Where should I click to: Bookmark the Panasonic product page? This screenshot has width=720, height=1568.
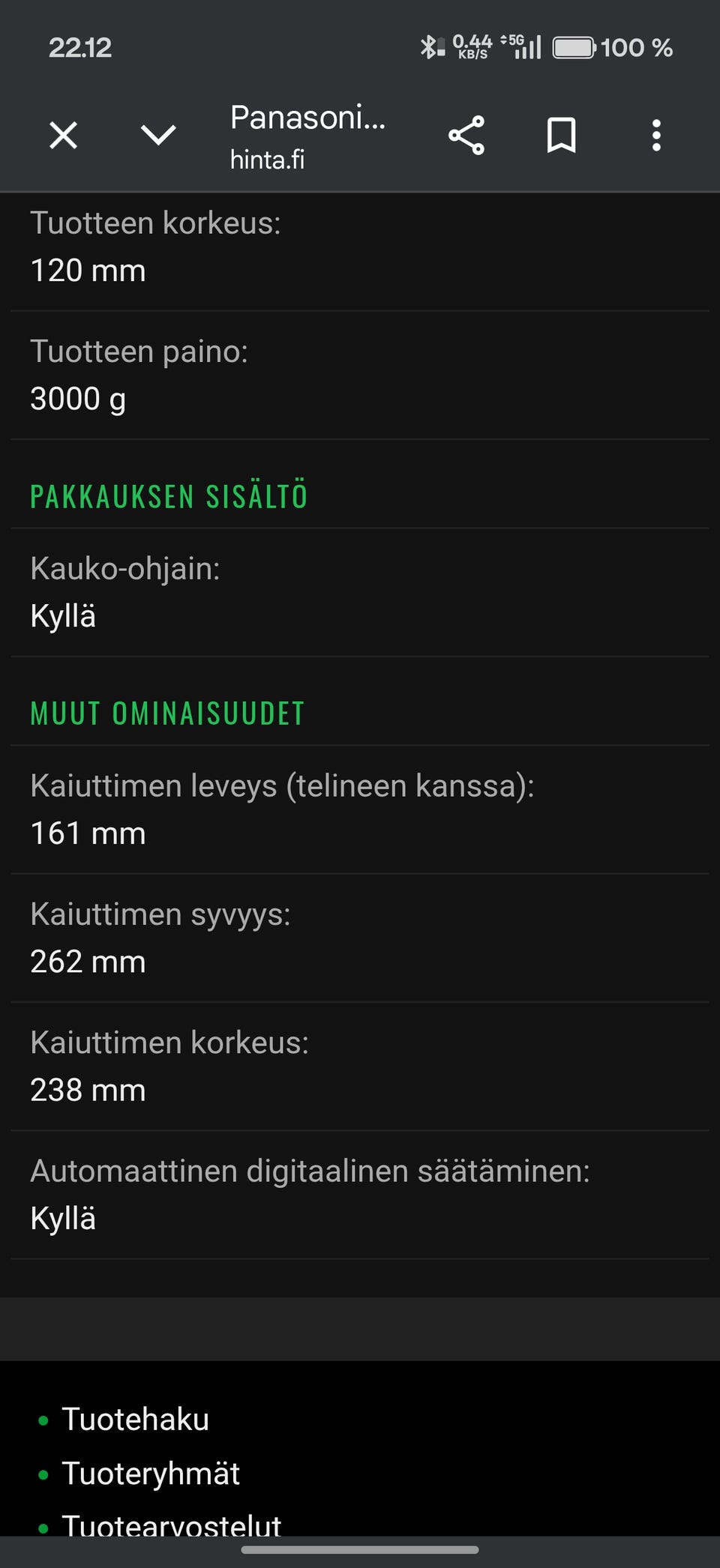point(561,136)
